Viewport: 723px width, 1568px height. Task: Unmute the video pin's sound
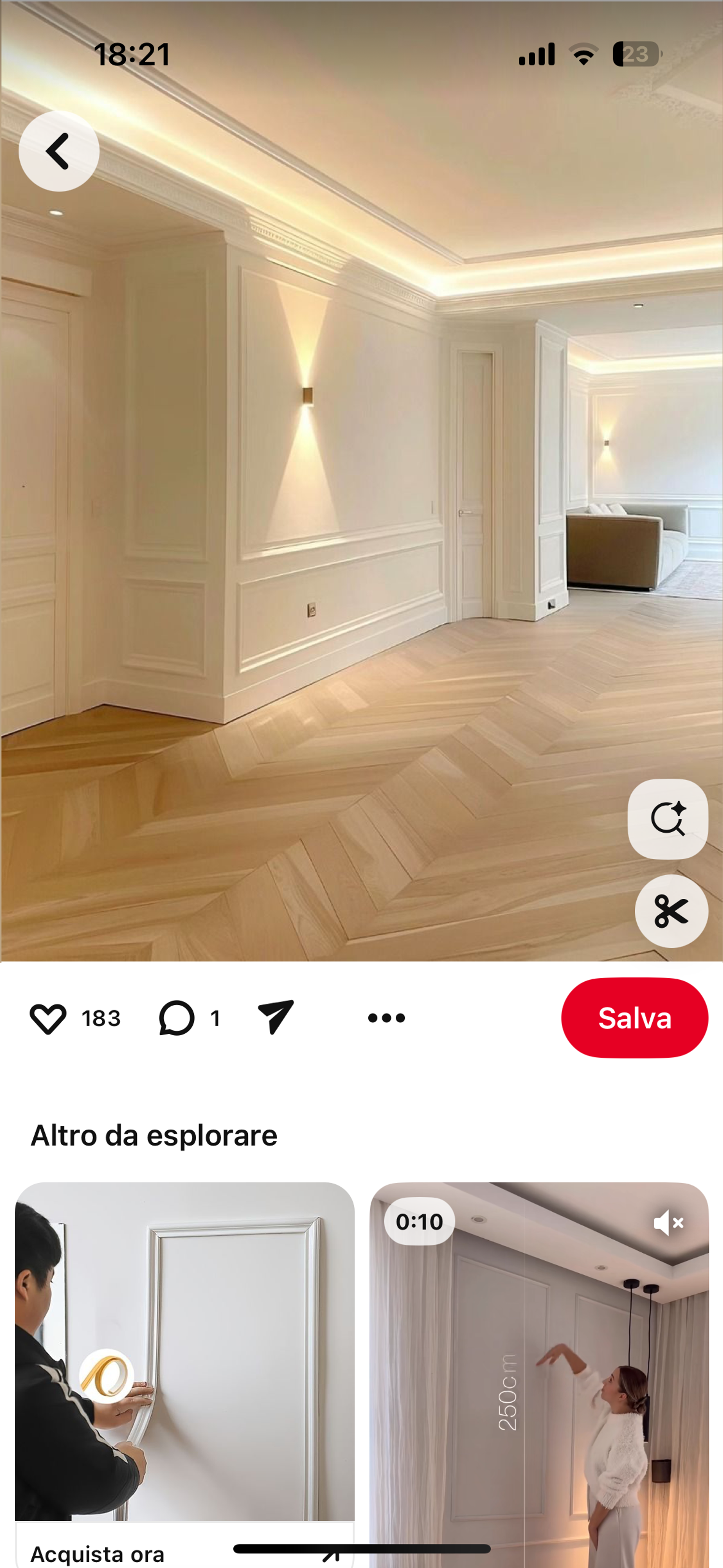(x=668, y=1222)
